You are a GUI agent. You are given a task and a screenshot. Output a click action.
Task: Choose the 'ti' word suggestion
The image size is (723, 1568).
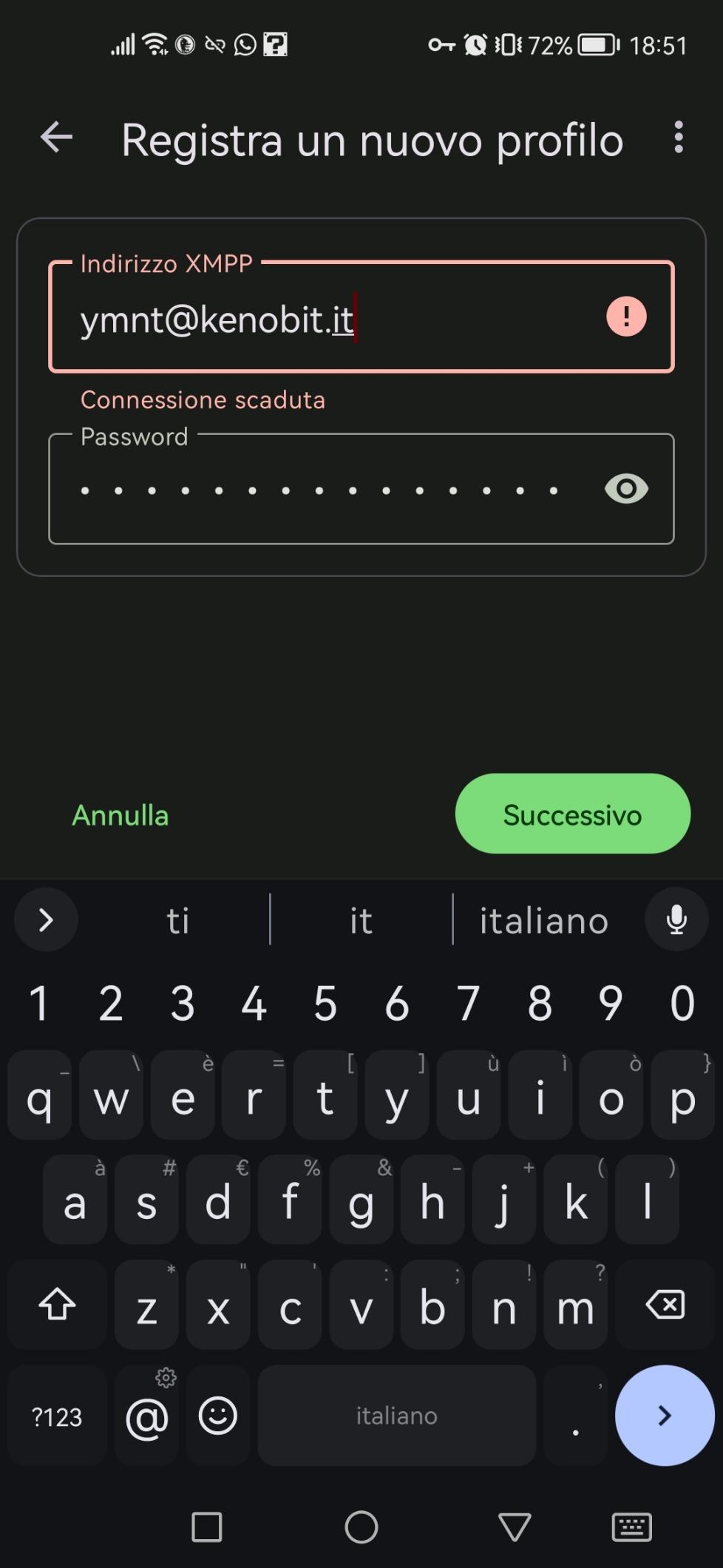click(x=177, y=921)
